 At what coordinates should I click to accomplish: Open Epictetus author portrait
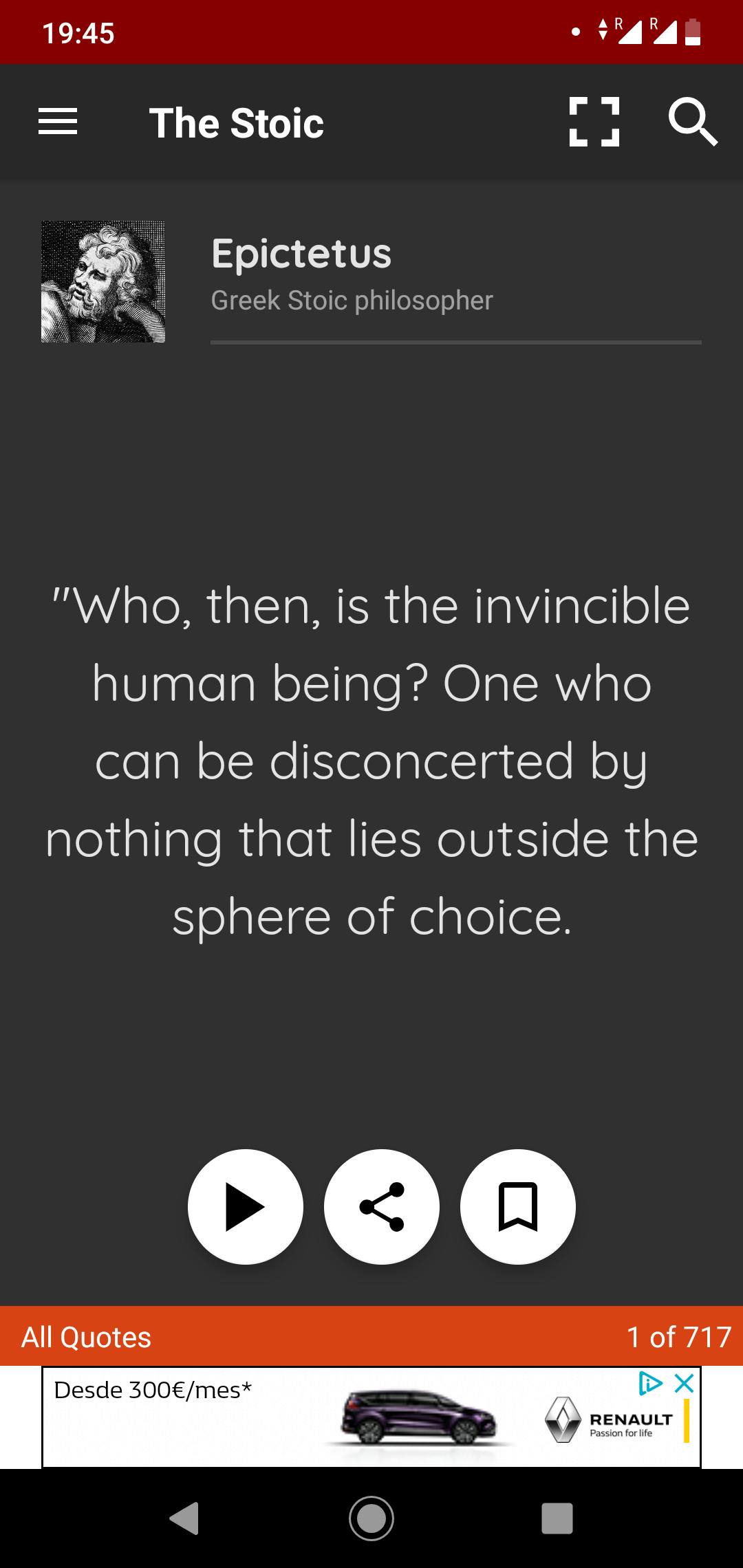tap(103, 281)
